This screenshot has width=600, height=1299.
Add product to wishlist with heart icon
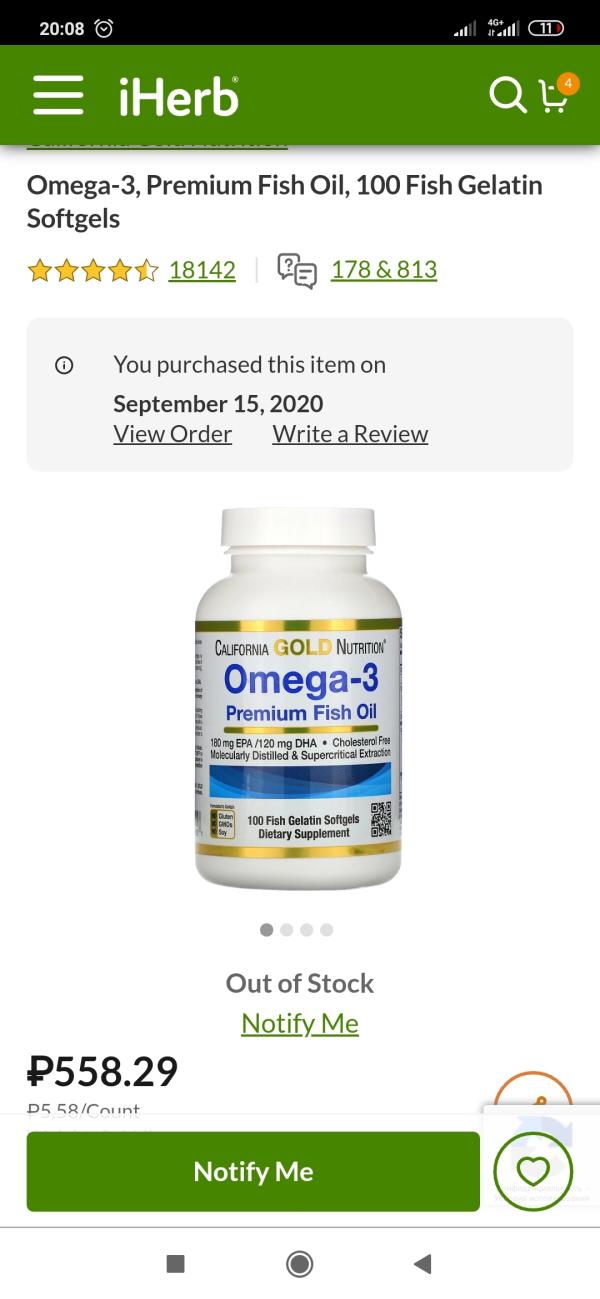click(533, 1171)
